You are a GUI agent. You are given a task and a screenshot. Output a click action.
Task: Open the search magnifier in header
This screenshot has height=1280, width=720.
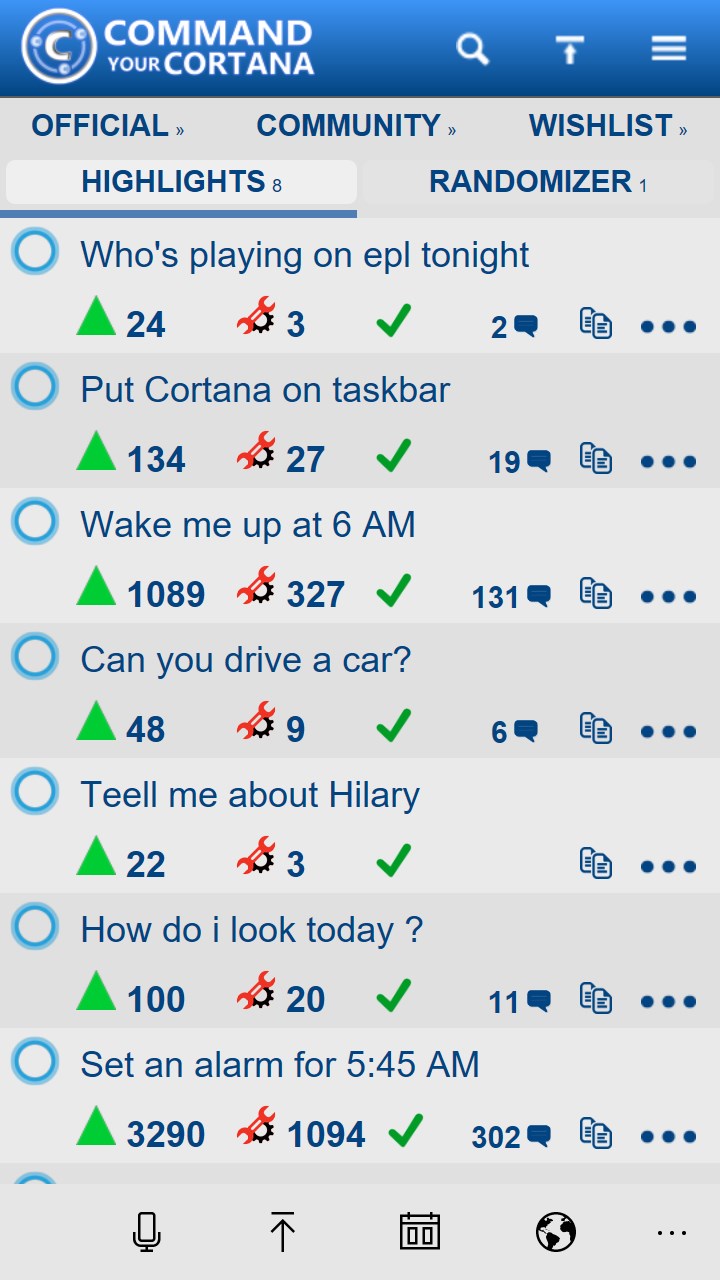point(472,48)
